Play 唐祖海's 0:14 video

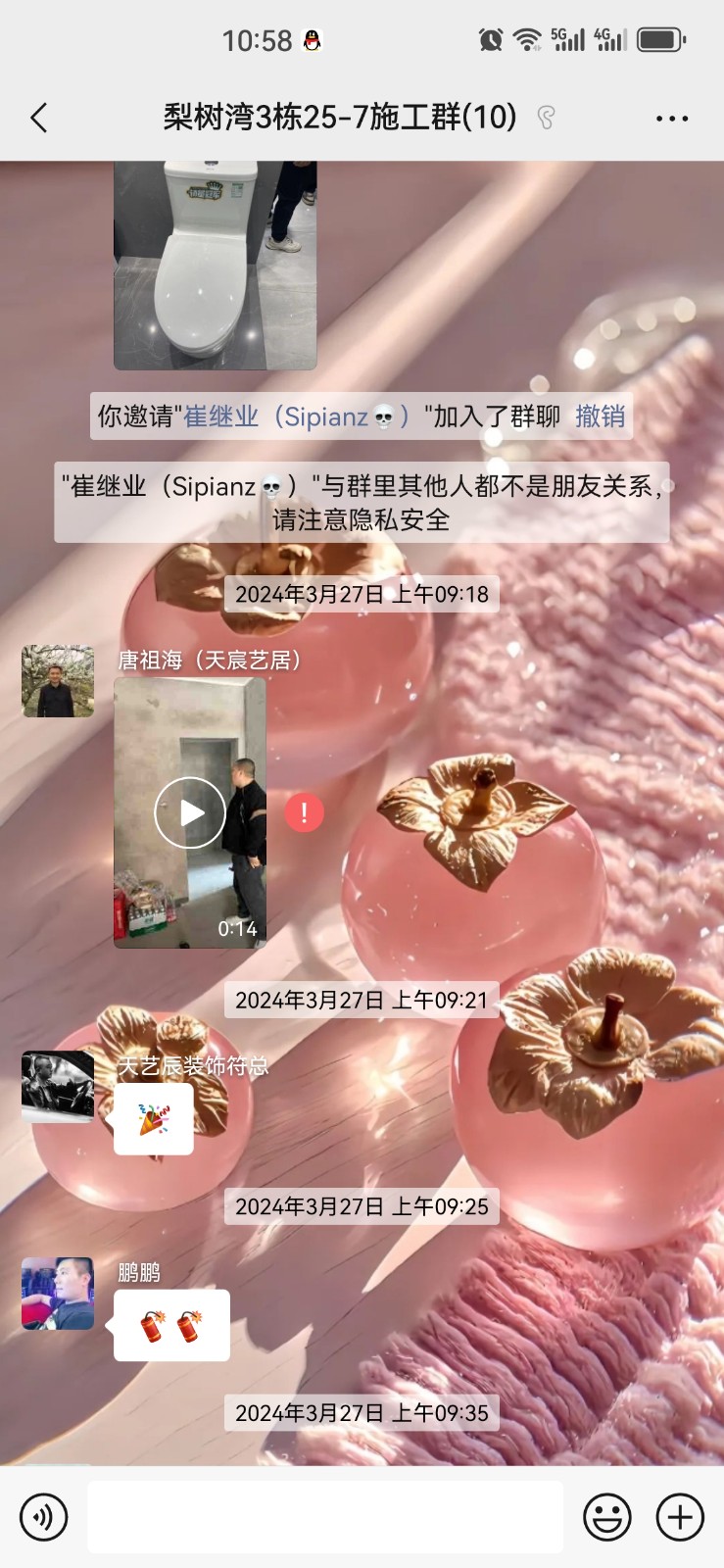click(x=190, y=812)
